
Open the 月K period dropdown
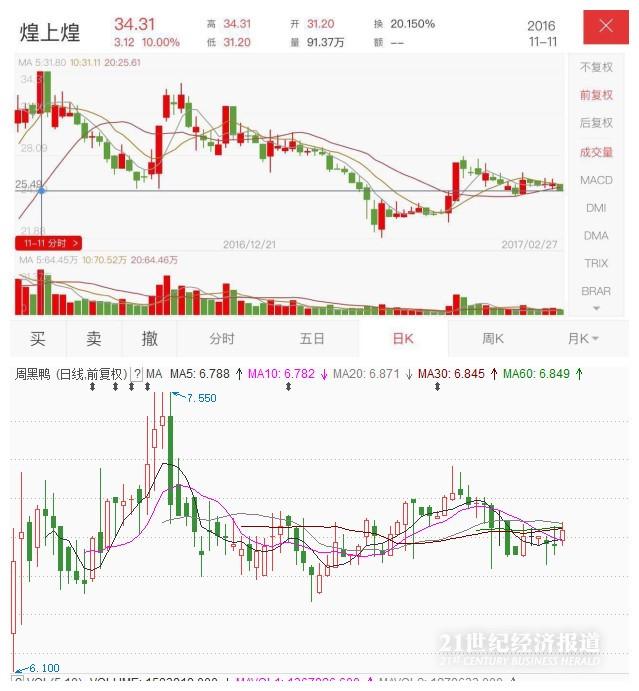(x=583, y=339)
